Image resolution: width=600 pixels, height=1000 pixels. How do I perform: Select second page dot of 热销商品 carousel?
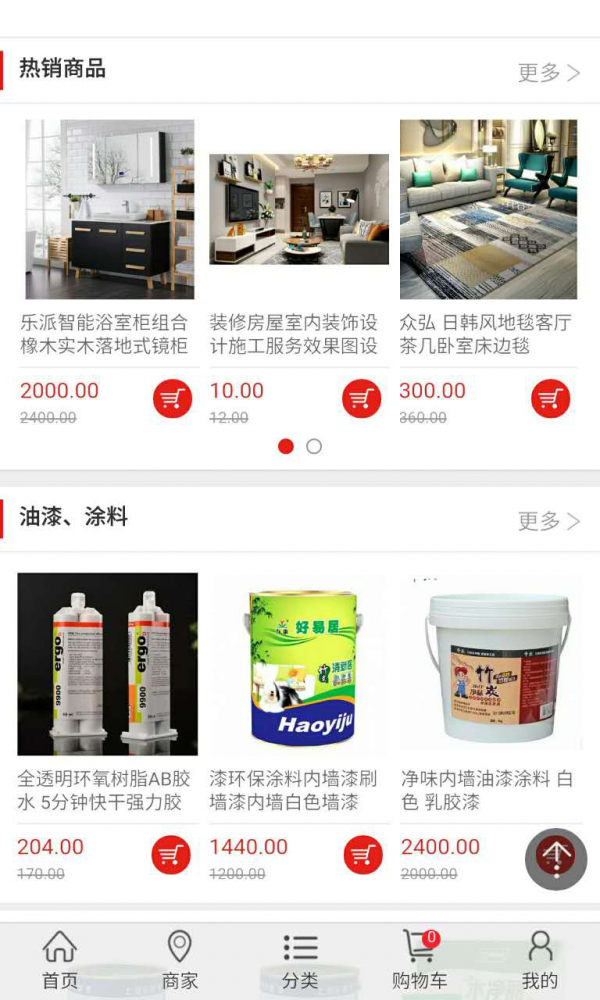[314, 446]
